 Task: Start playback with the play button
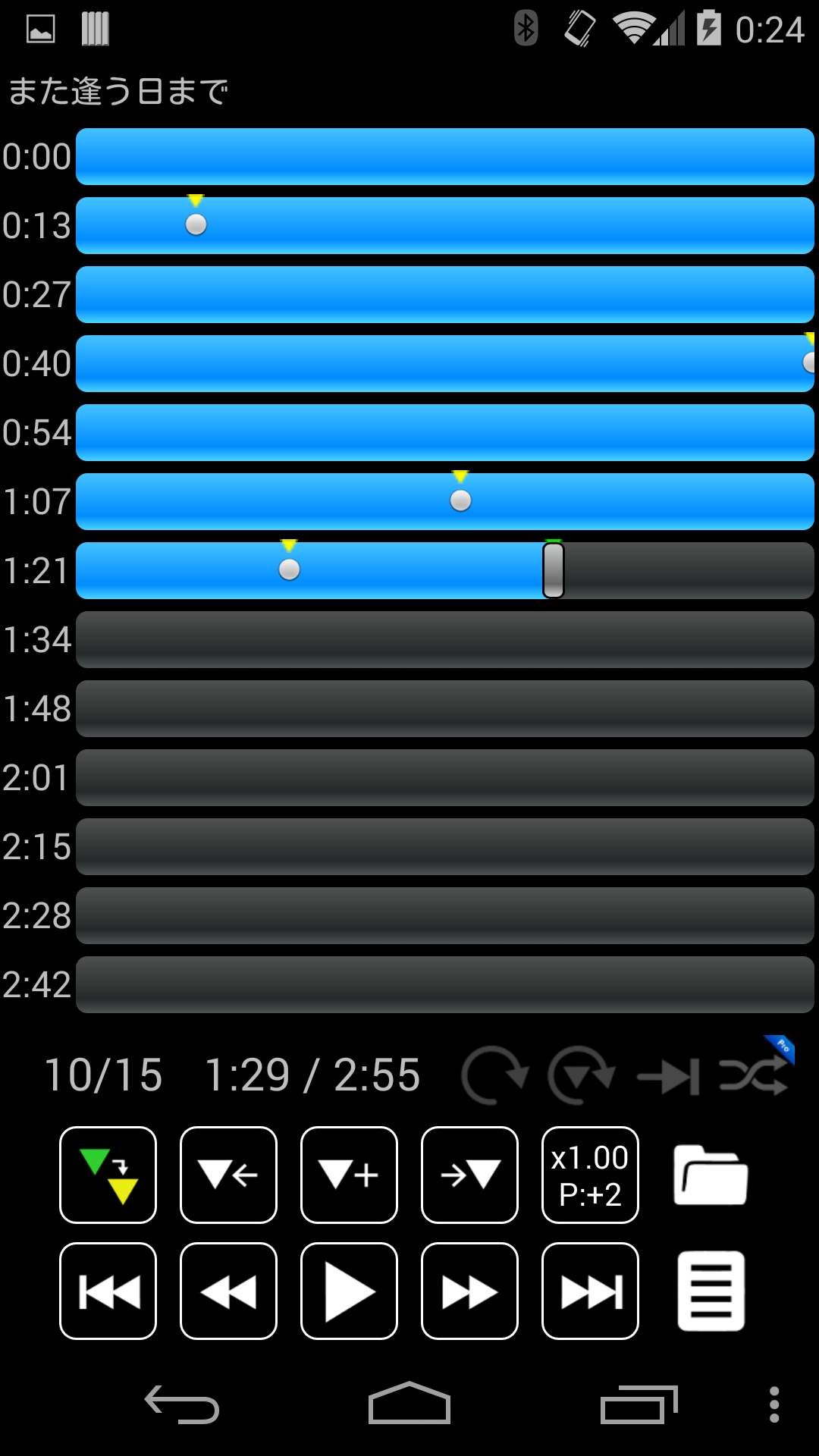[x=349, y=1291]
